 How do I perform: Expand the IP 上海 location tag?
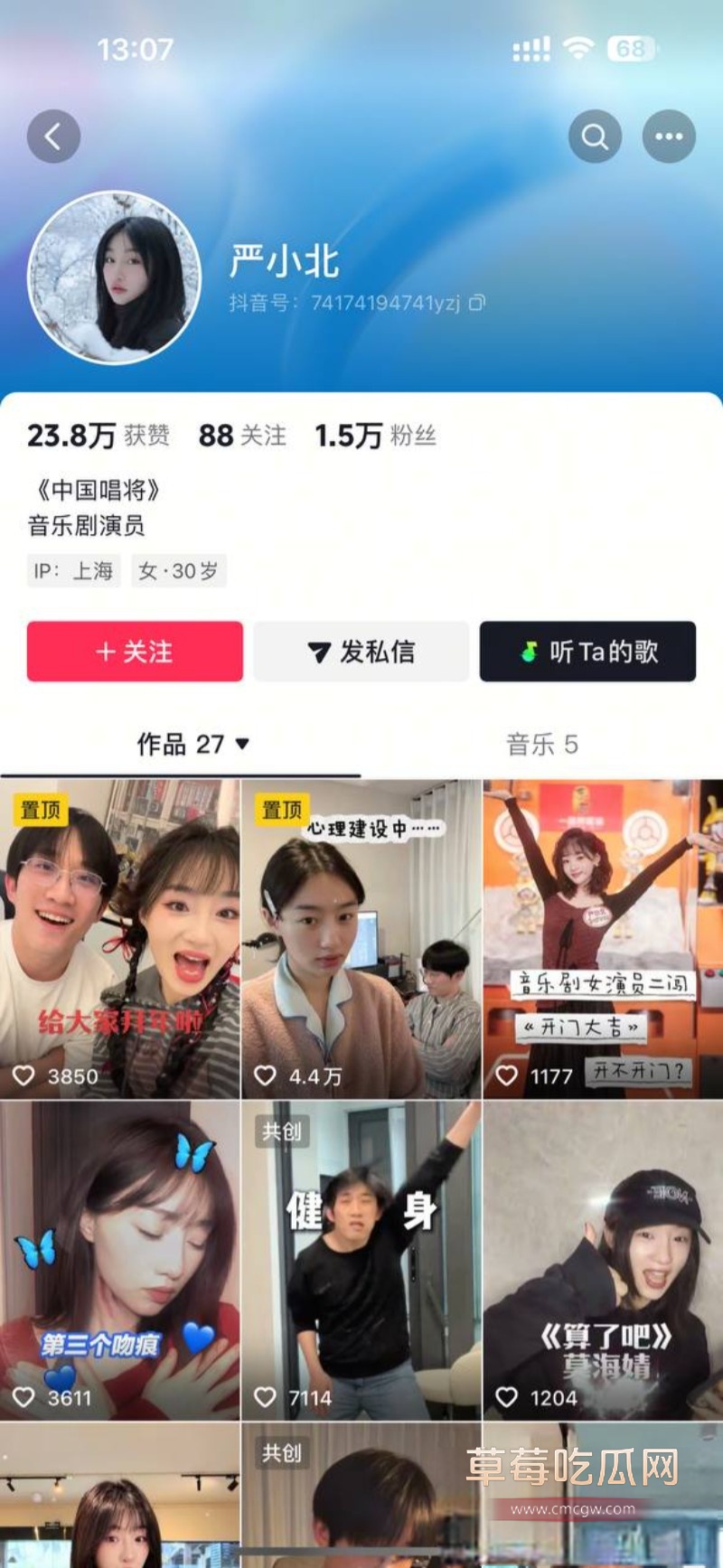(73, 570)
